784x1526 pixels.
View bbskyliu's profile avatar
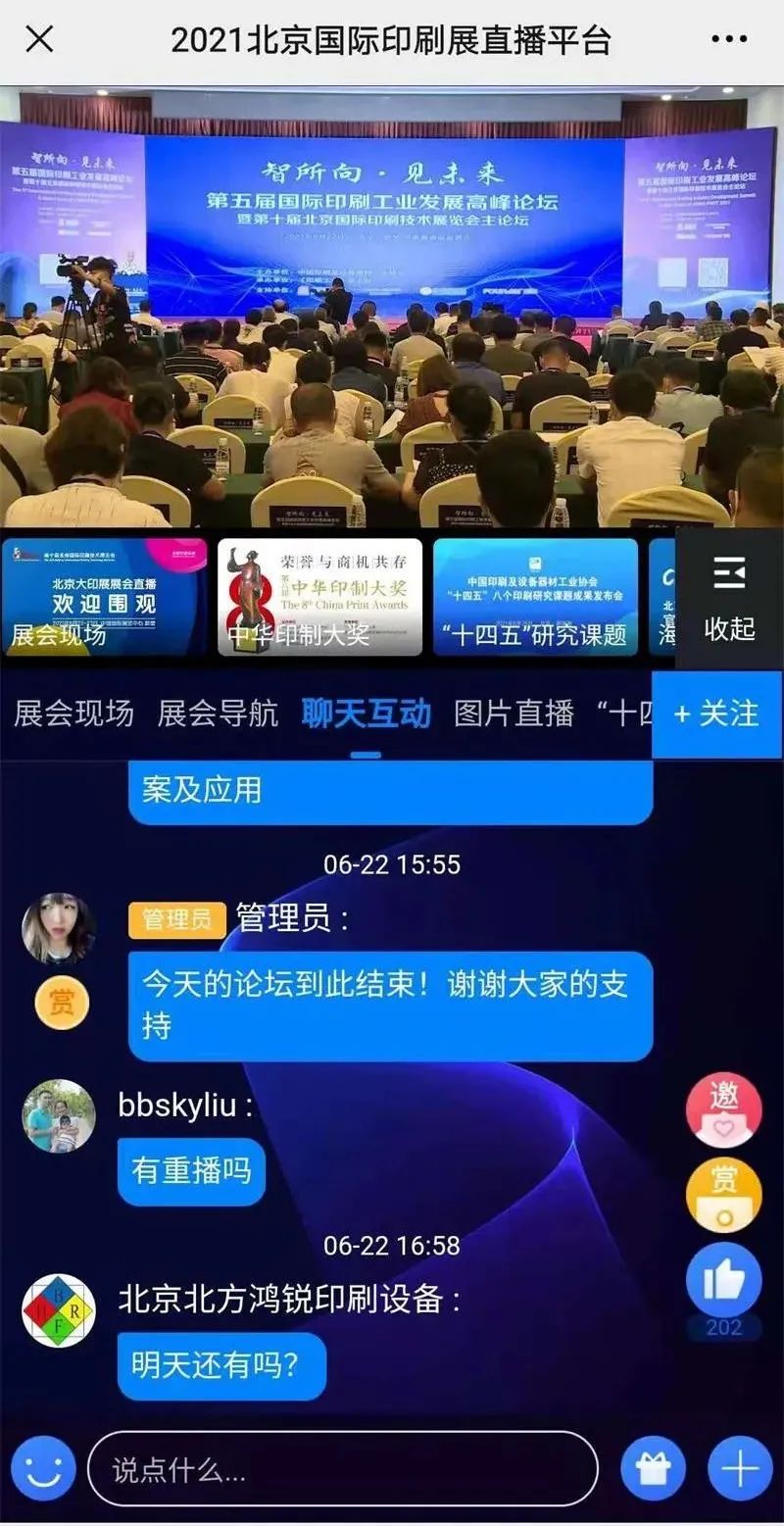point(59,1116)
